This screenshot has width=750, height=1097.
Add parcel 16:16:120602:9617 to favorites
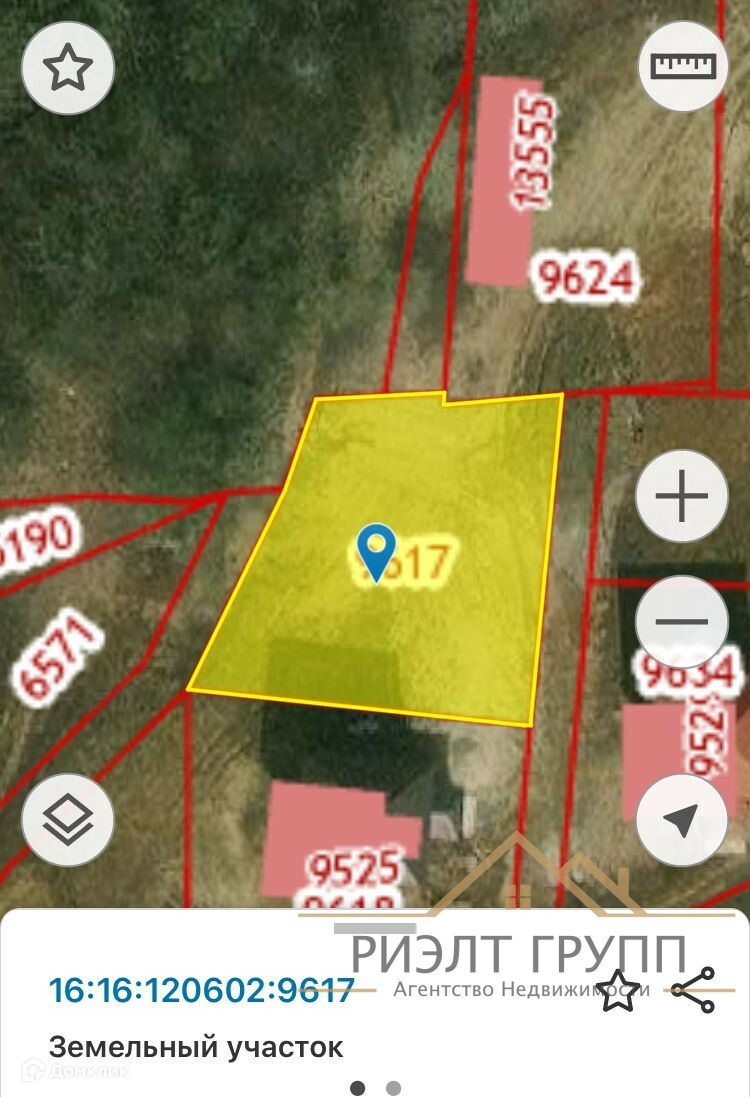(x=619, y=988)
